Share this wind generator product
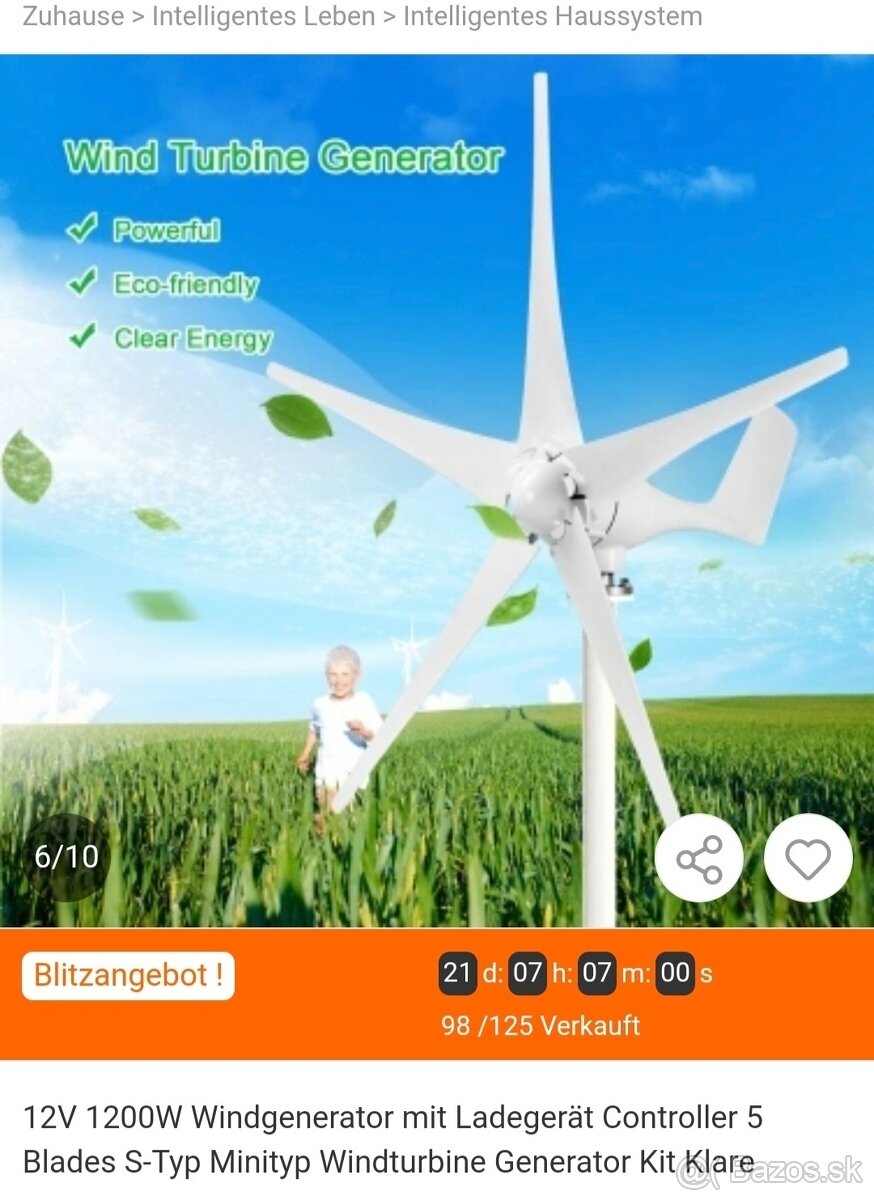Viewport: 874px width, 1200px height. pyautogui.click(x=699, y=858)
